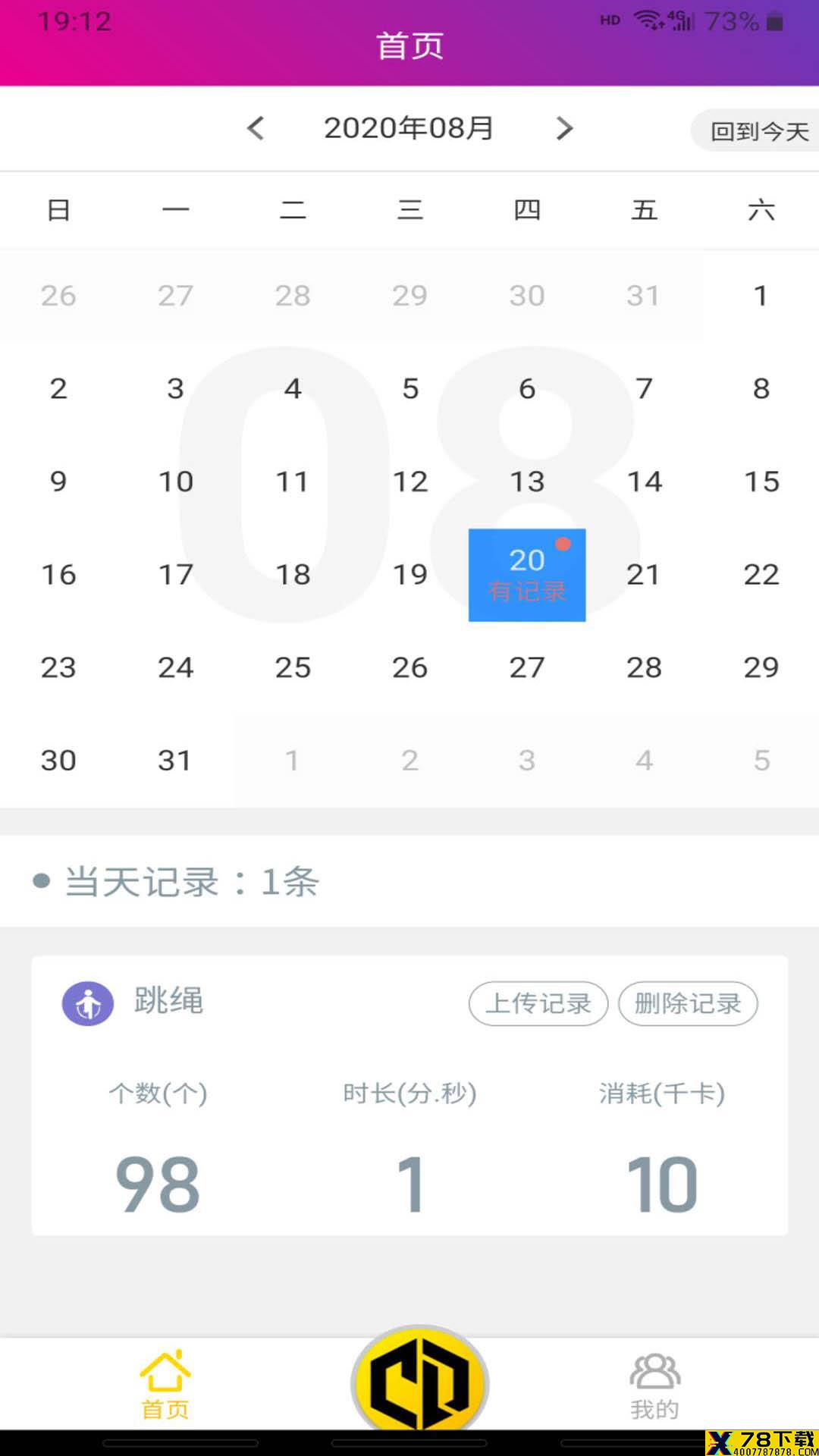Upload the jump rope record (上传记录)
The image size is (819, 1456).
pyautogui.click(x=538, y=1003)
